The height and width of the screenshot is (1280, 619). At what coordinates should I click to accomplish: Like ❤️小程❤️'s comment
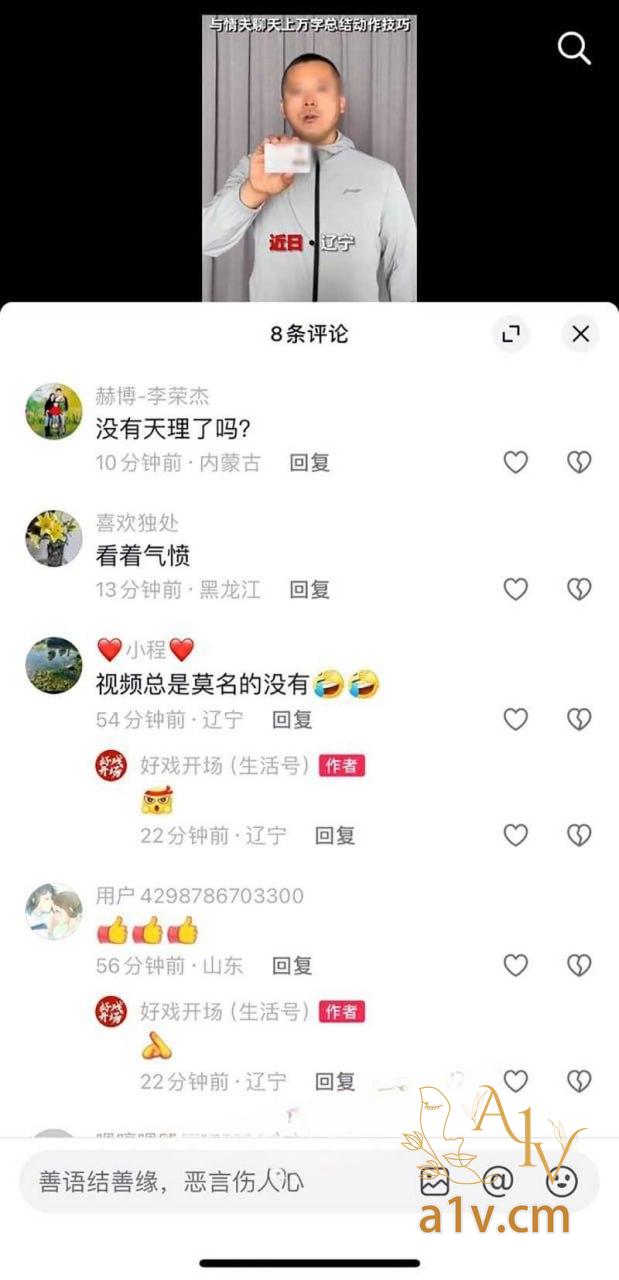[515, 719]
